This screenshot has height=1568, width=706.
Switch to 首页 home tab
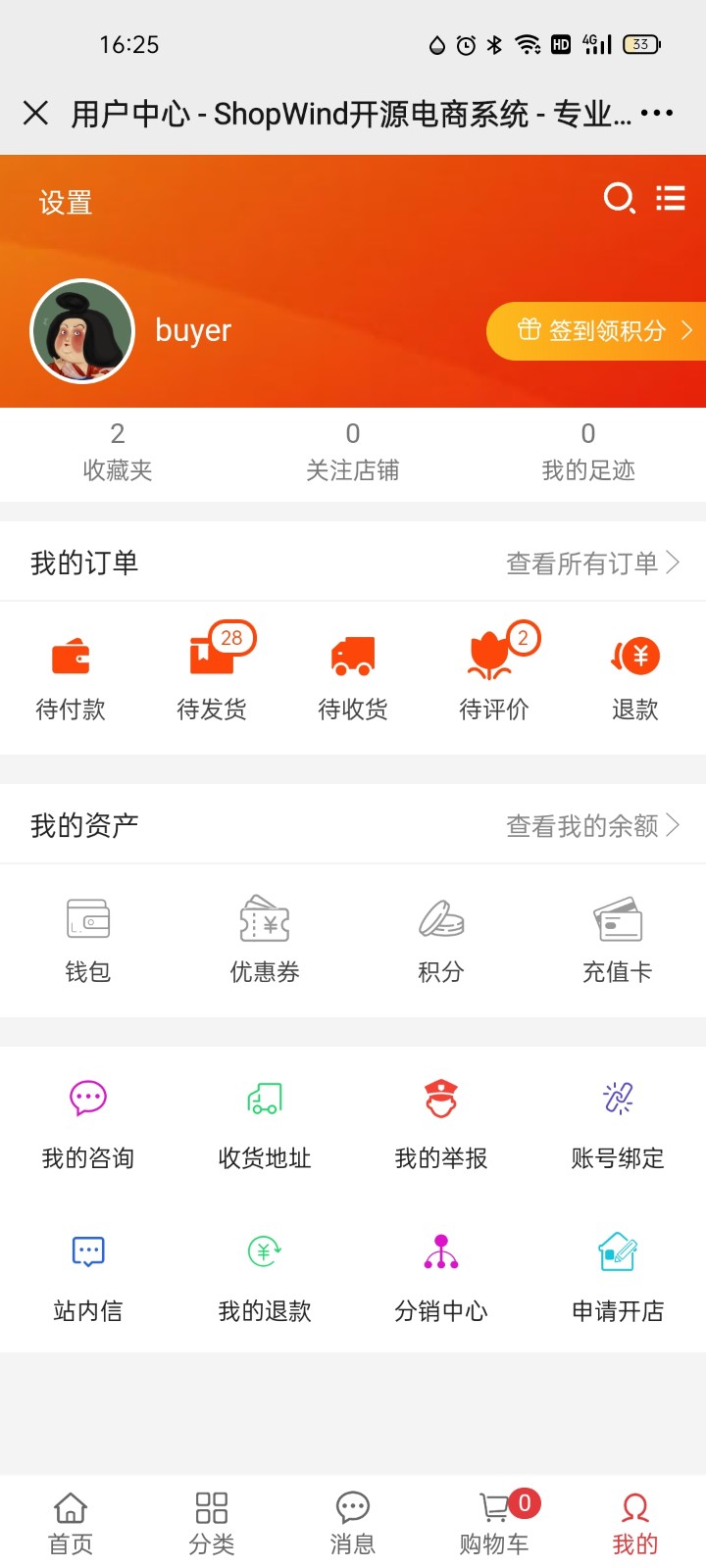tap(71, 1524)
